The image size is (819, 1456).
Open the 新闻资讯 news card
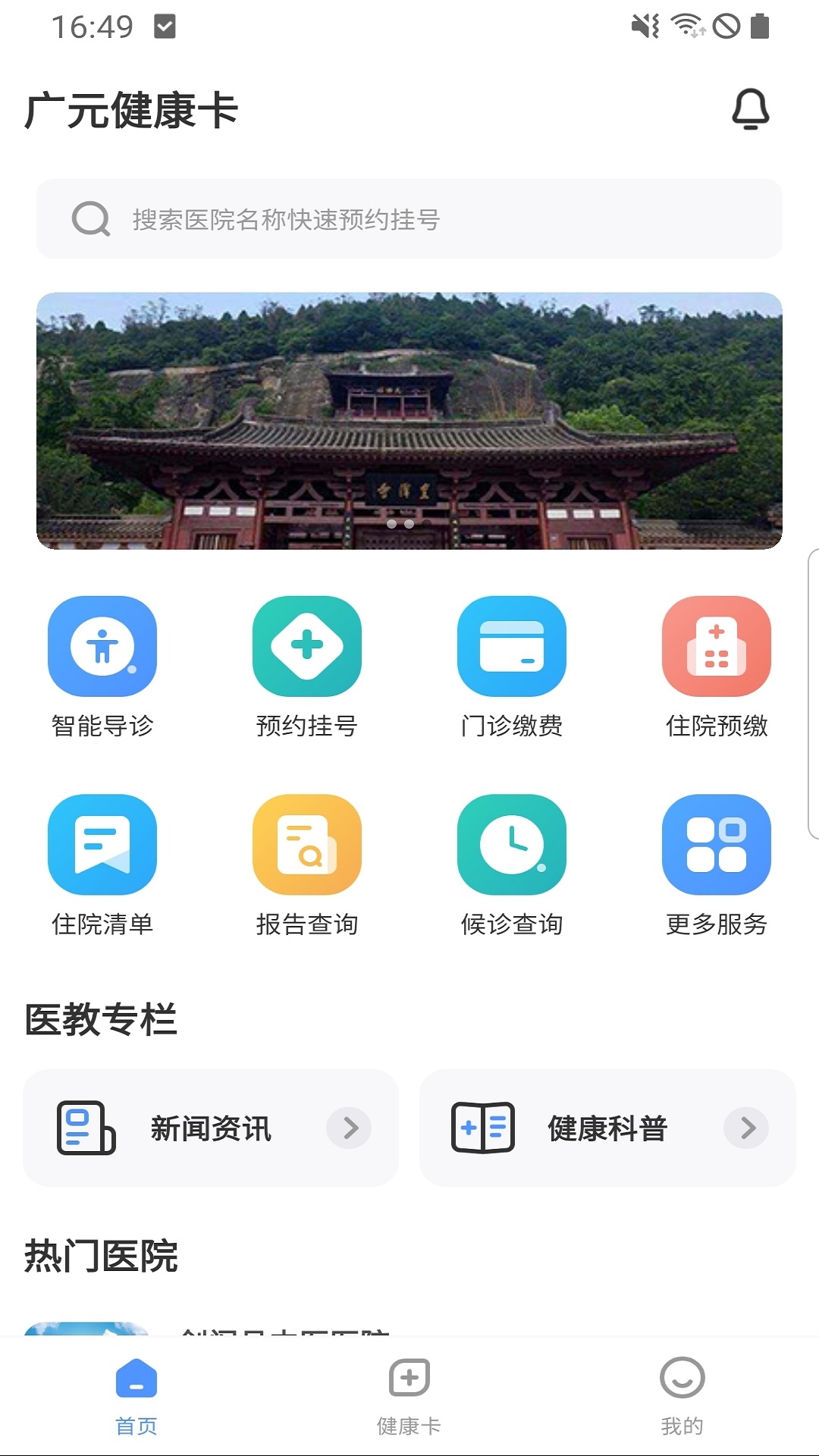211,1128
